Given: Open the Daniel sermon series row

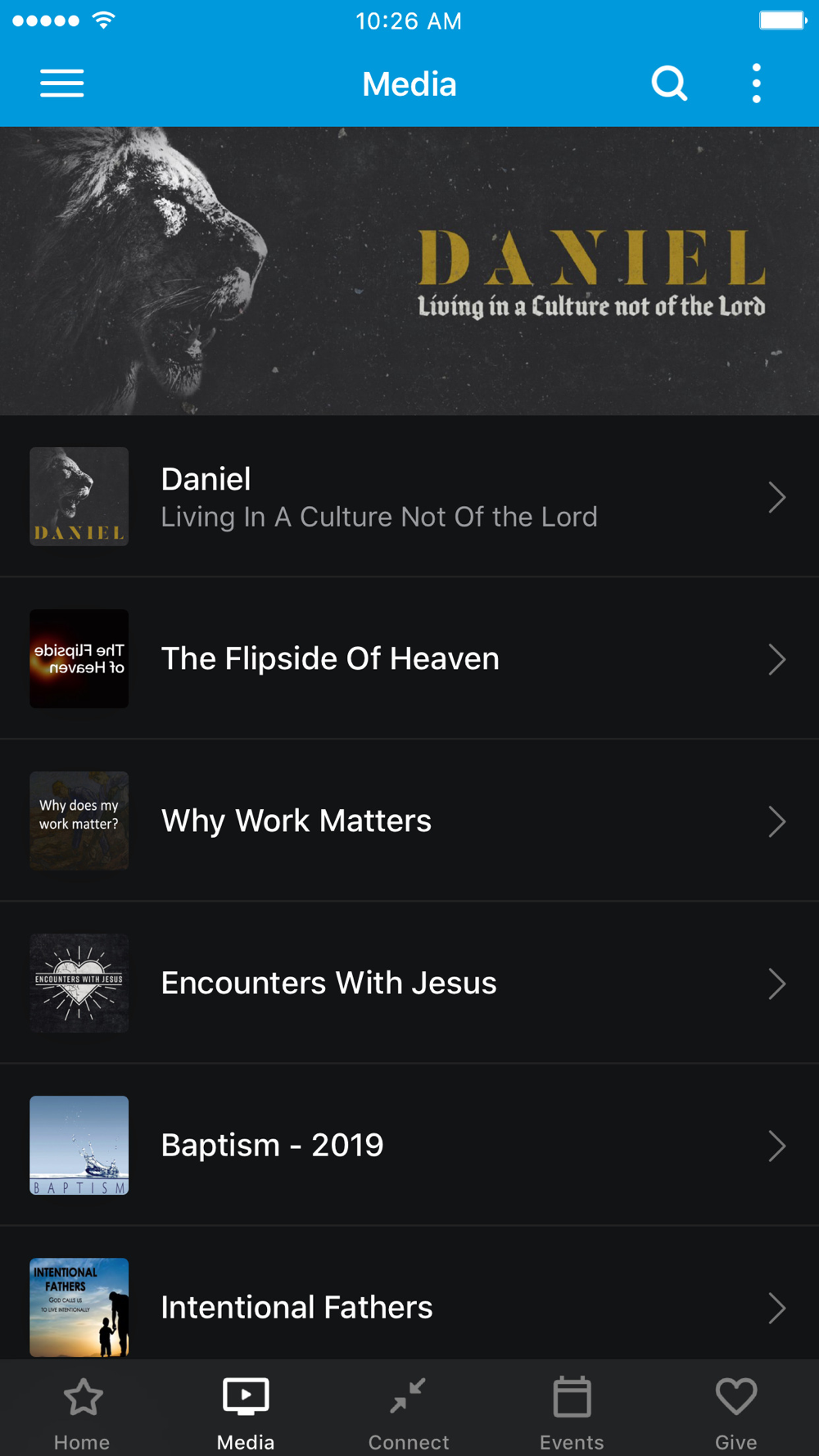Looking at the screenshot, I should pyautogui.click(x=409, y=497).
